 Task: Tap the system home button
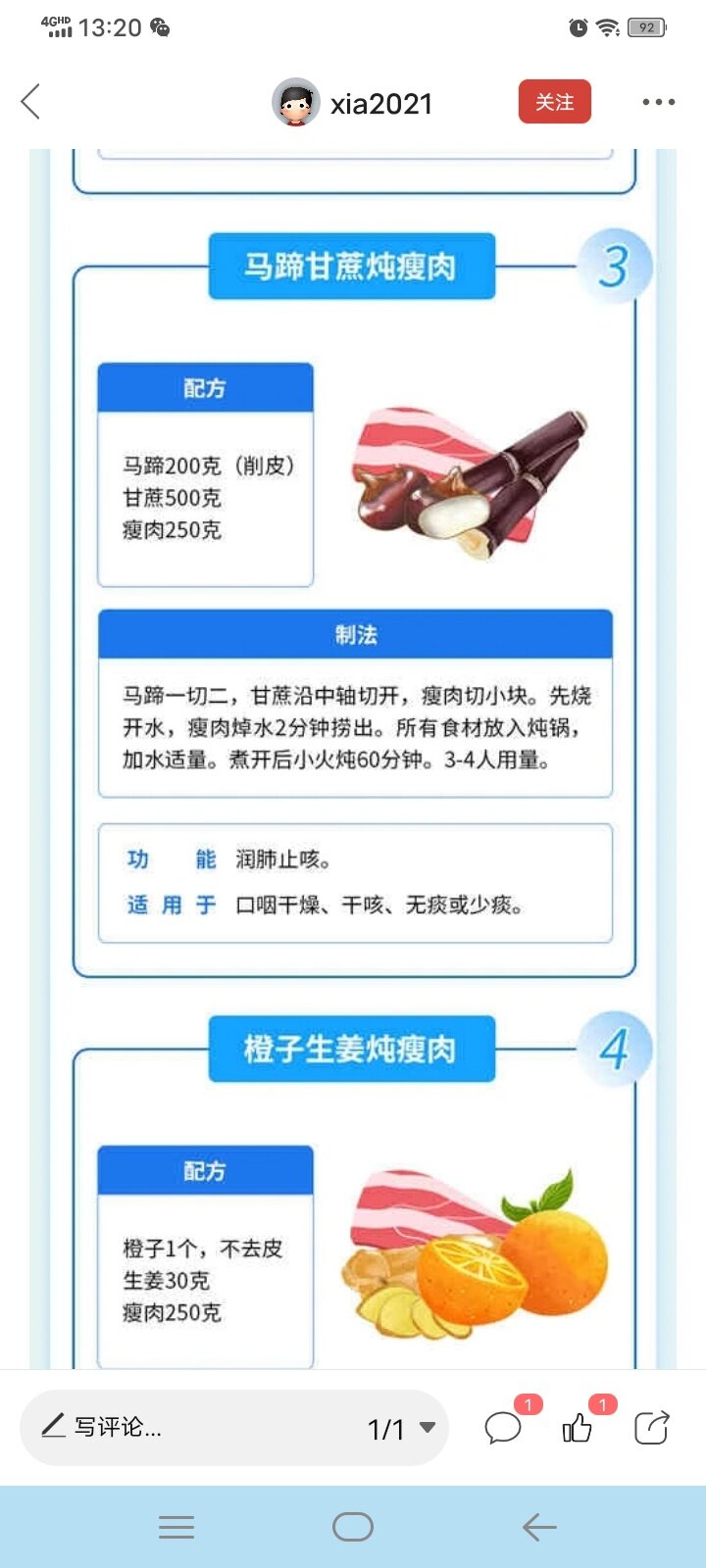[353, 1527]
